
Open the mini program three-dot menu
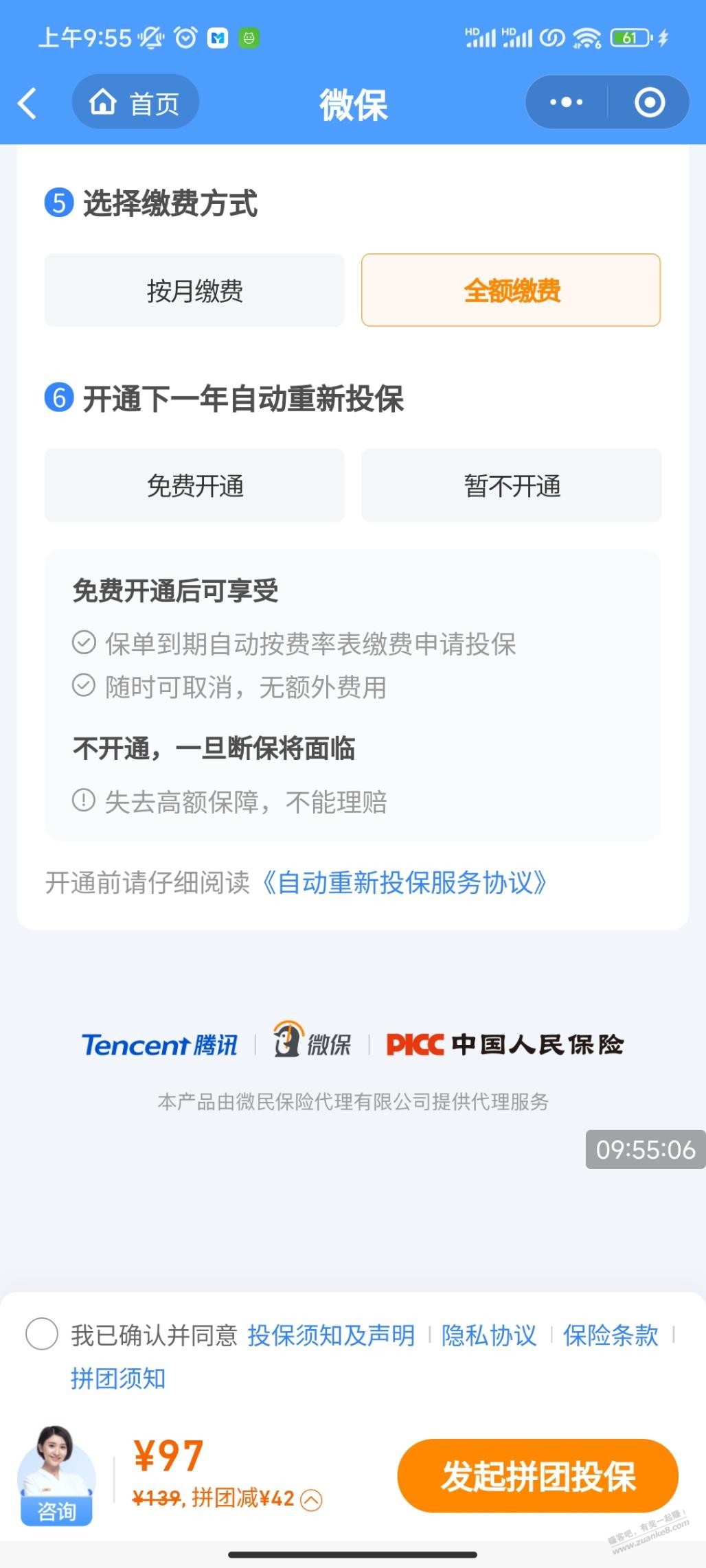(567, 103)
